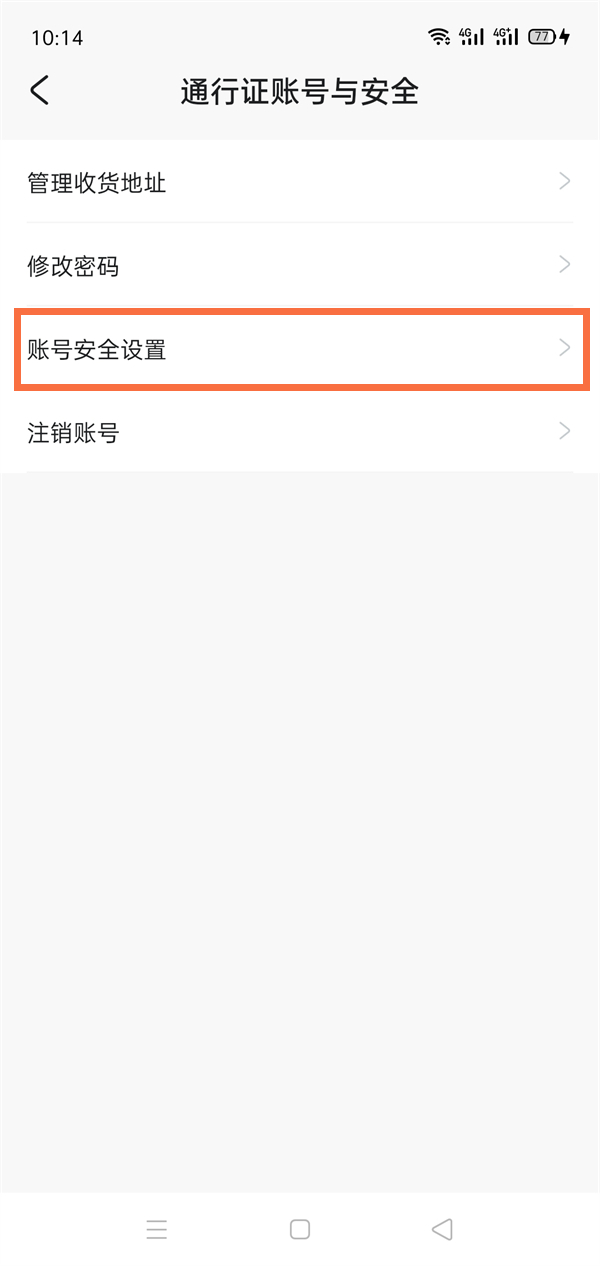600x1266 pixels.
Task: Select 注销账号 row
Action: (299, 432)
